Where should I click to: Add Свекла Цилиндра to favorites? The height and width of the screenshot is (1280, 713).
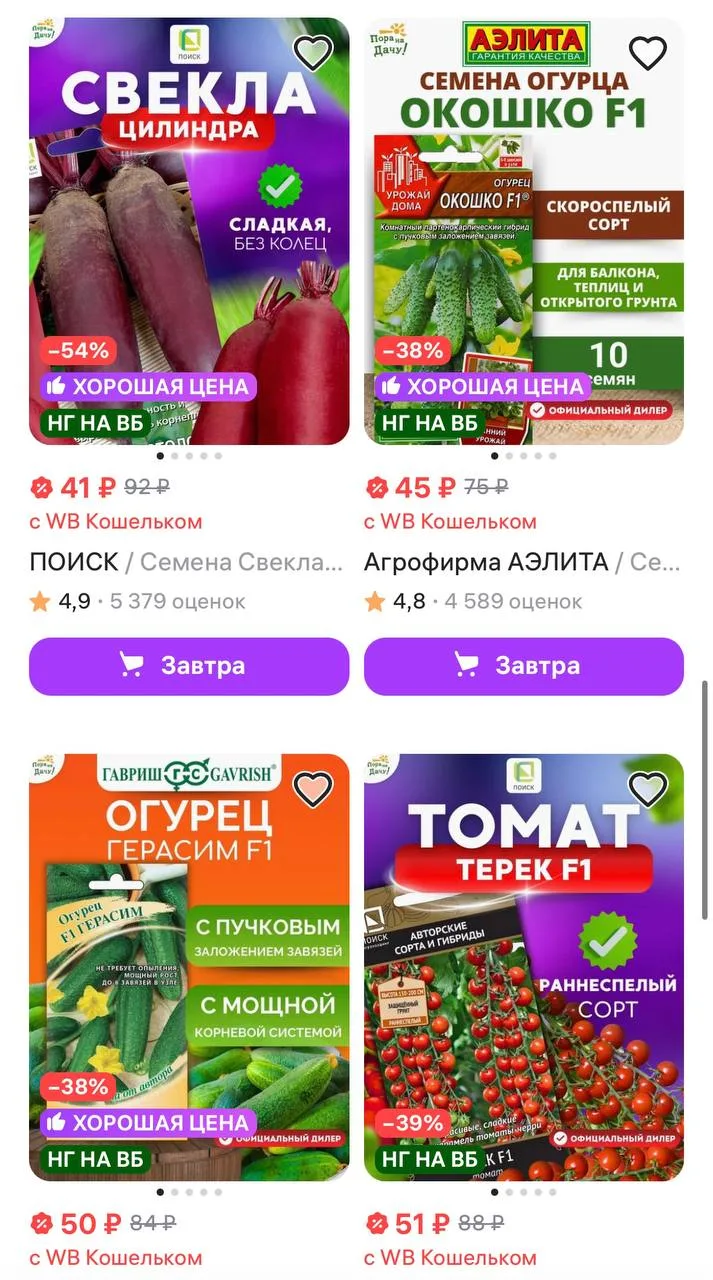pos(313,52)
